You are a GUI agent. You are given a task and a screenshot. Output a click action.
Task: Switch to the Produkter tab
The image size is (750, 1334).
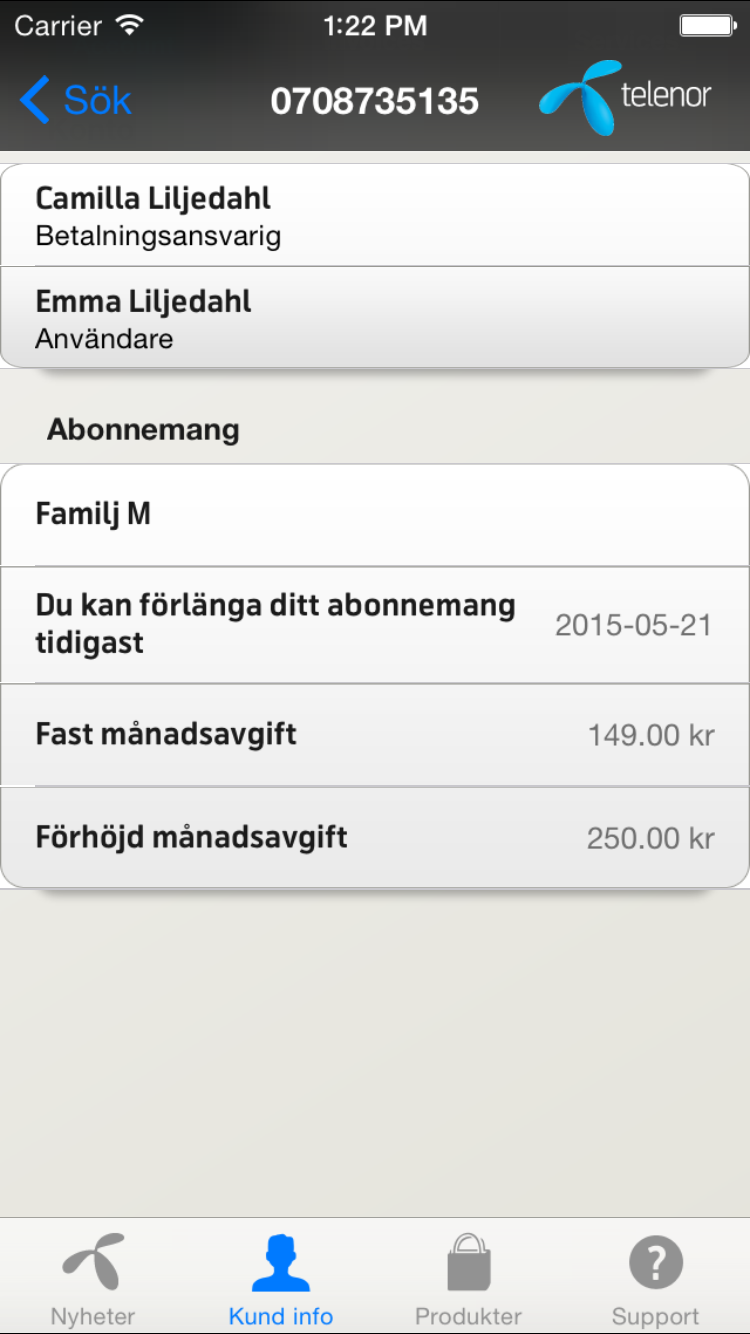[x=468, y=1278]
